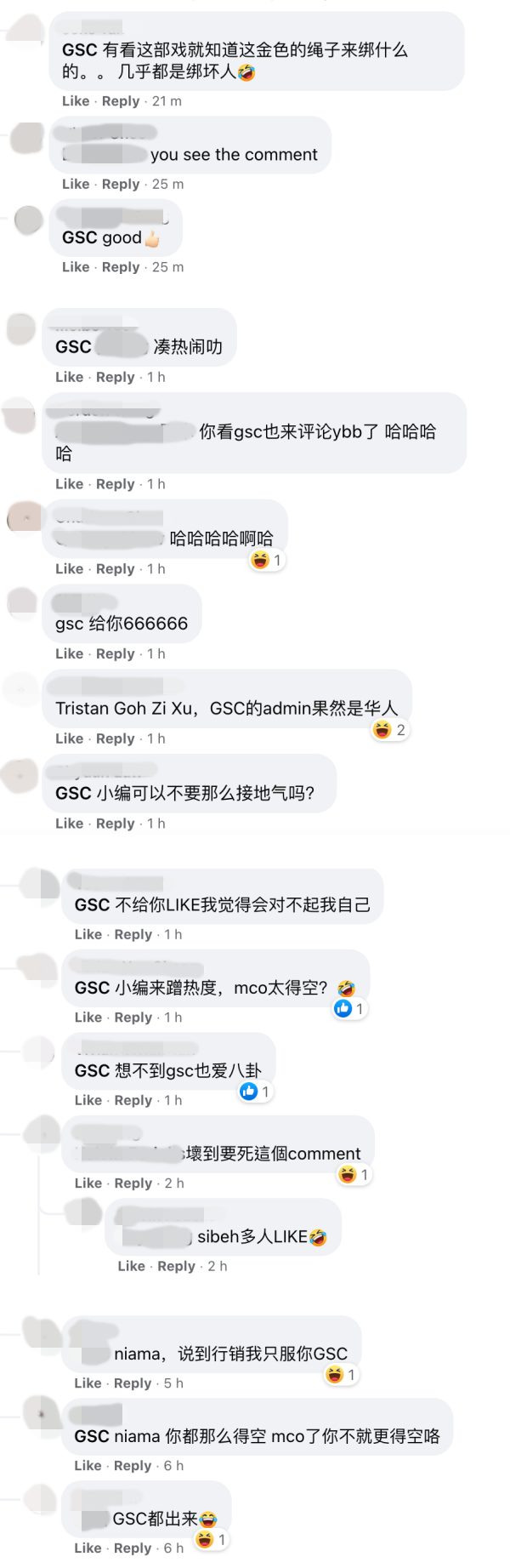510x1568 pixels.
Task: Like the 小编可以不要那么接地气吗 comment
Action: point(69,824)
